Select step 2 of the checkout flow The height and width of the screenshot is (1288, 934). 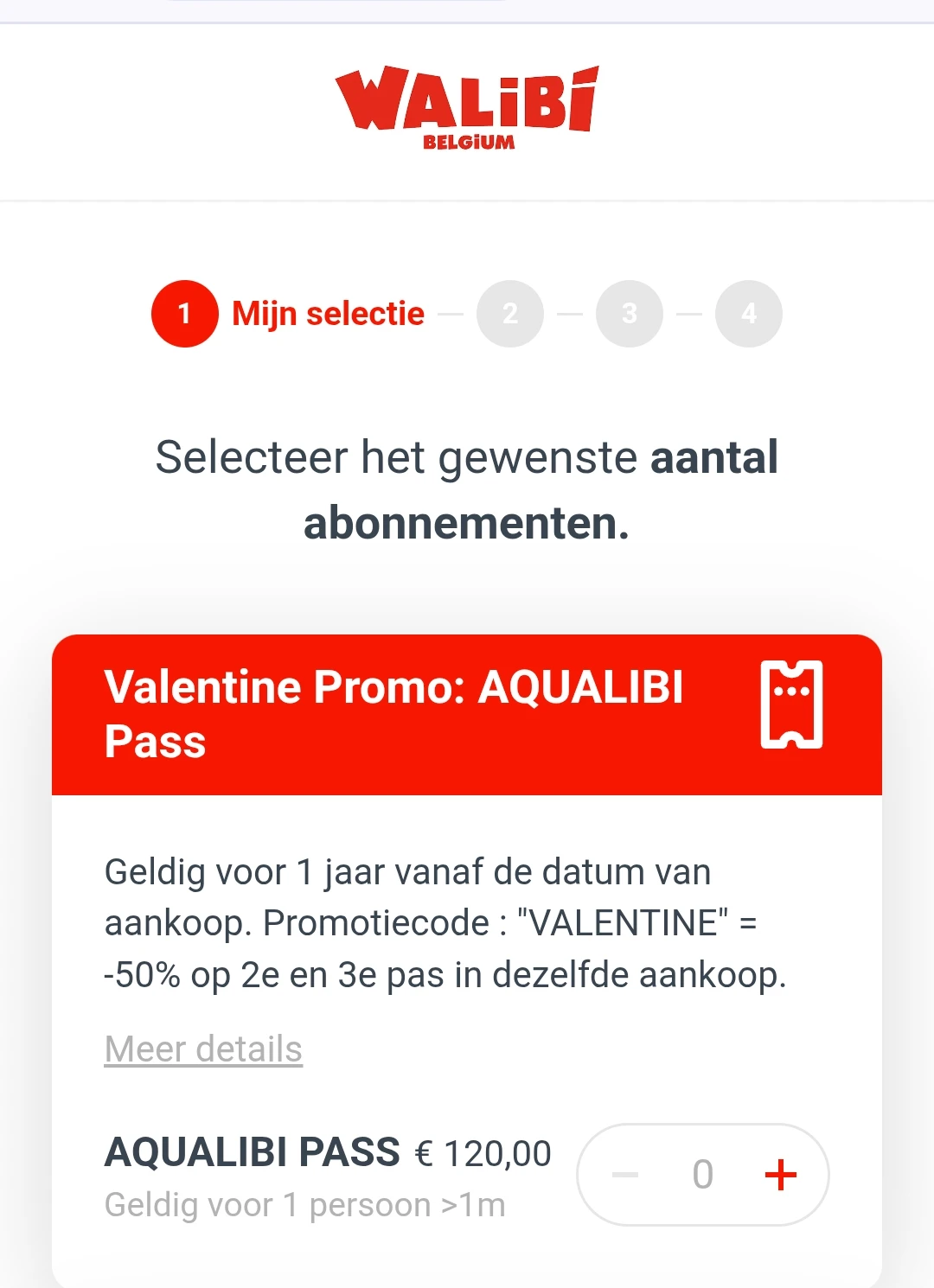pos(510,314)
